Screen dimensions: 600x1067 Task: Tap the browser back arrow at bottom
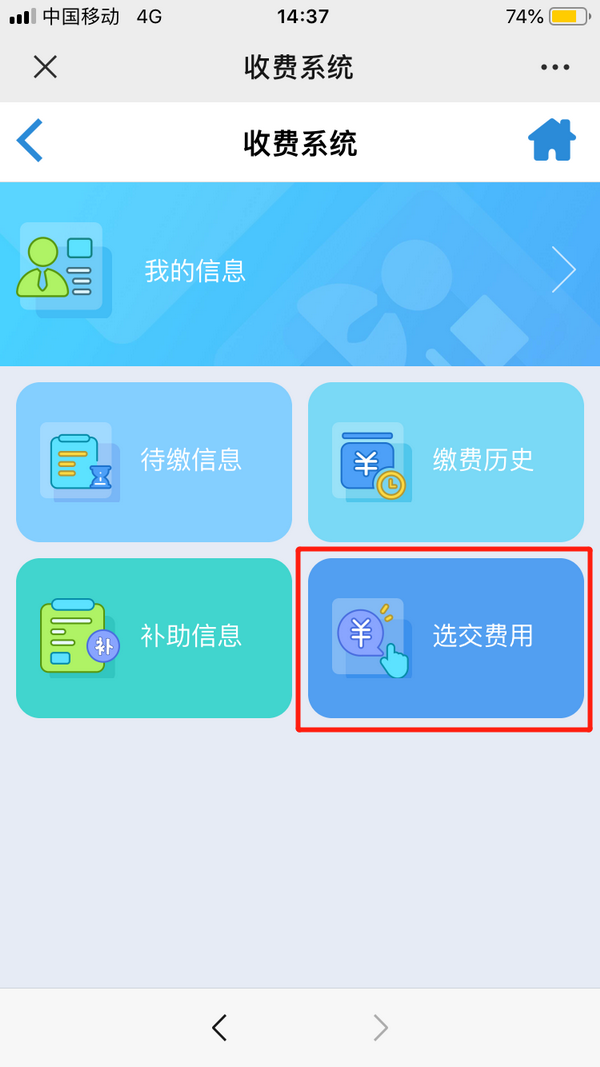coord(220,1027)
